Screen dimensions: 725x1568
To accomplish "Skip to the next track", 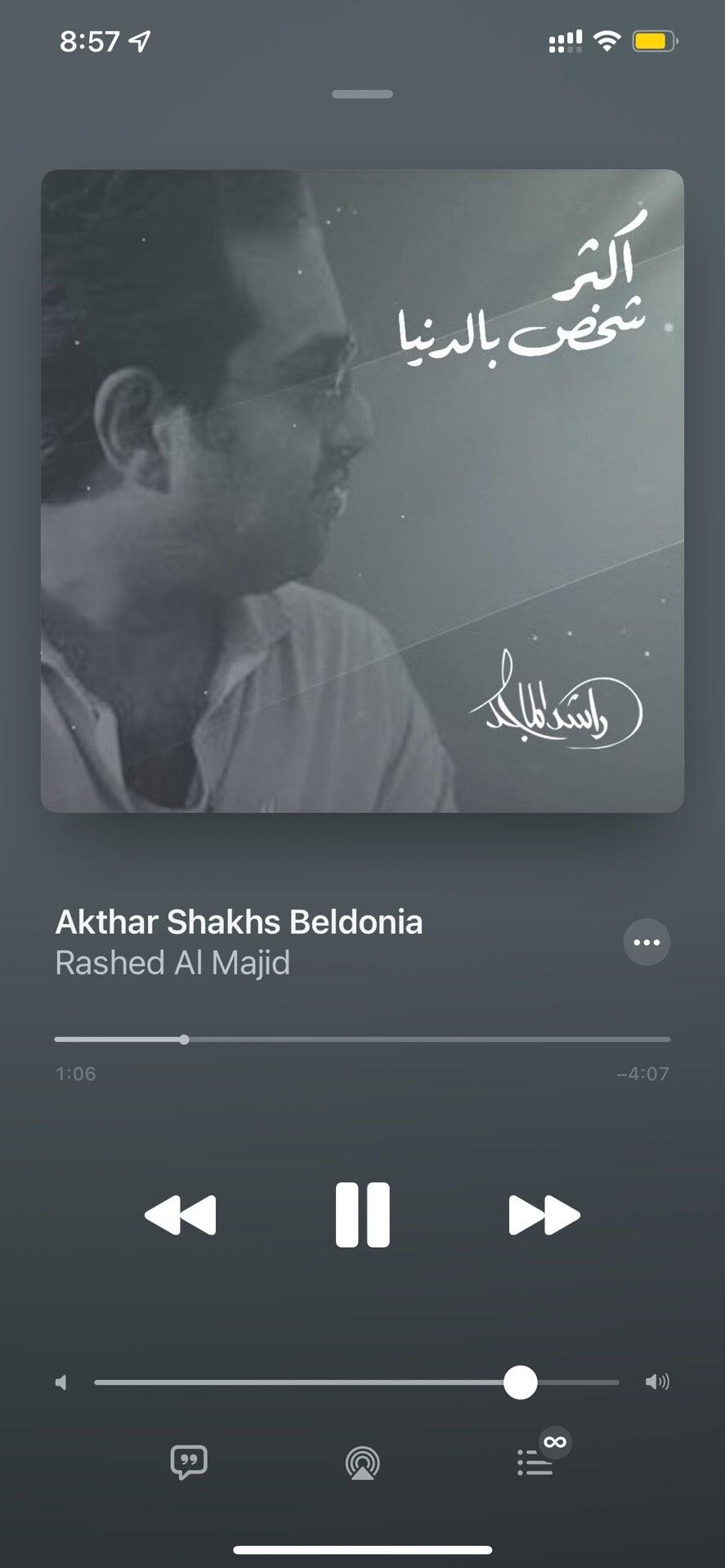I will click(544, 1215).
